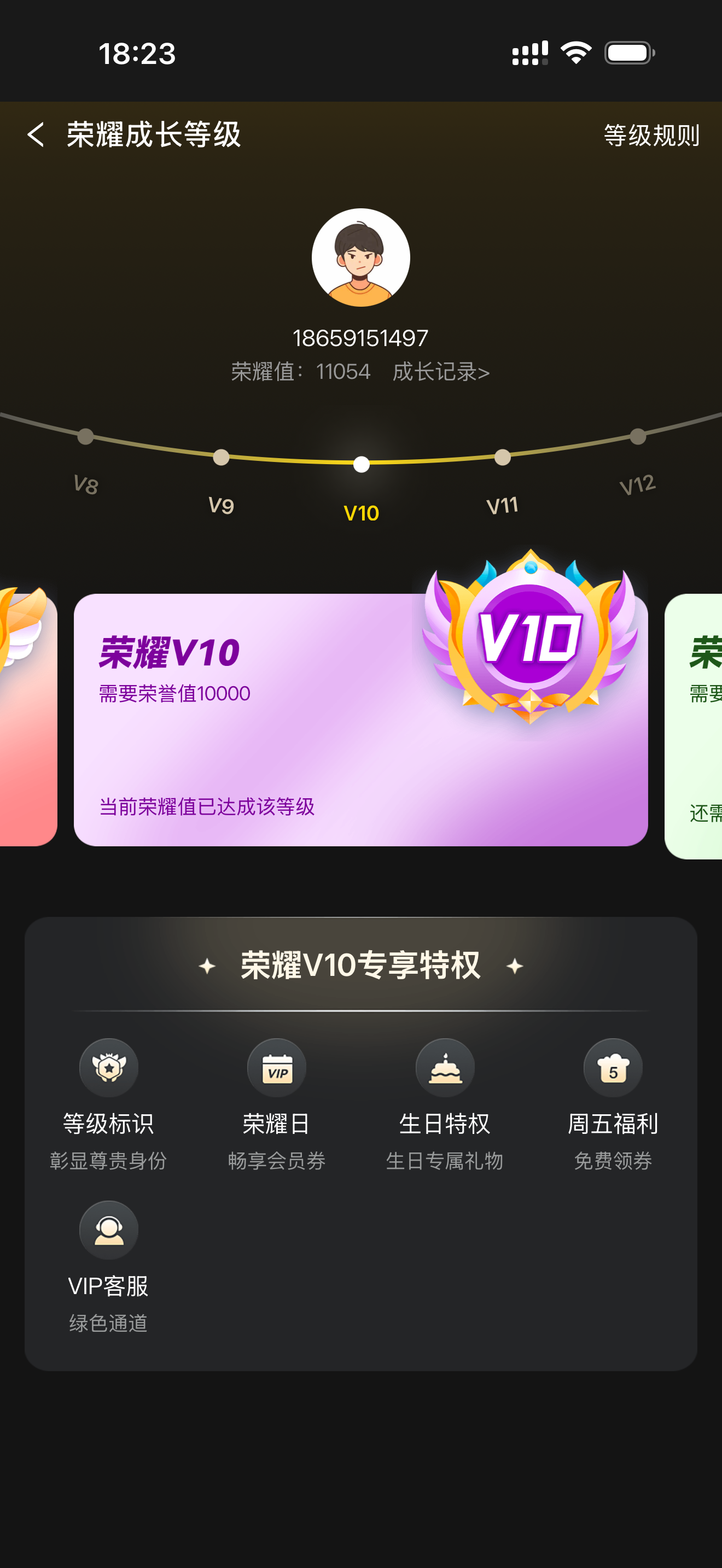Tap the profile avatar

360,258
